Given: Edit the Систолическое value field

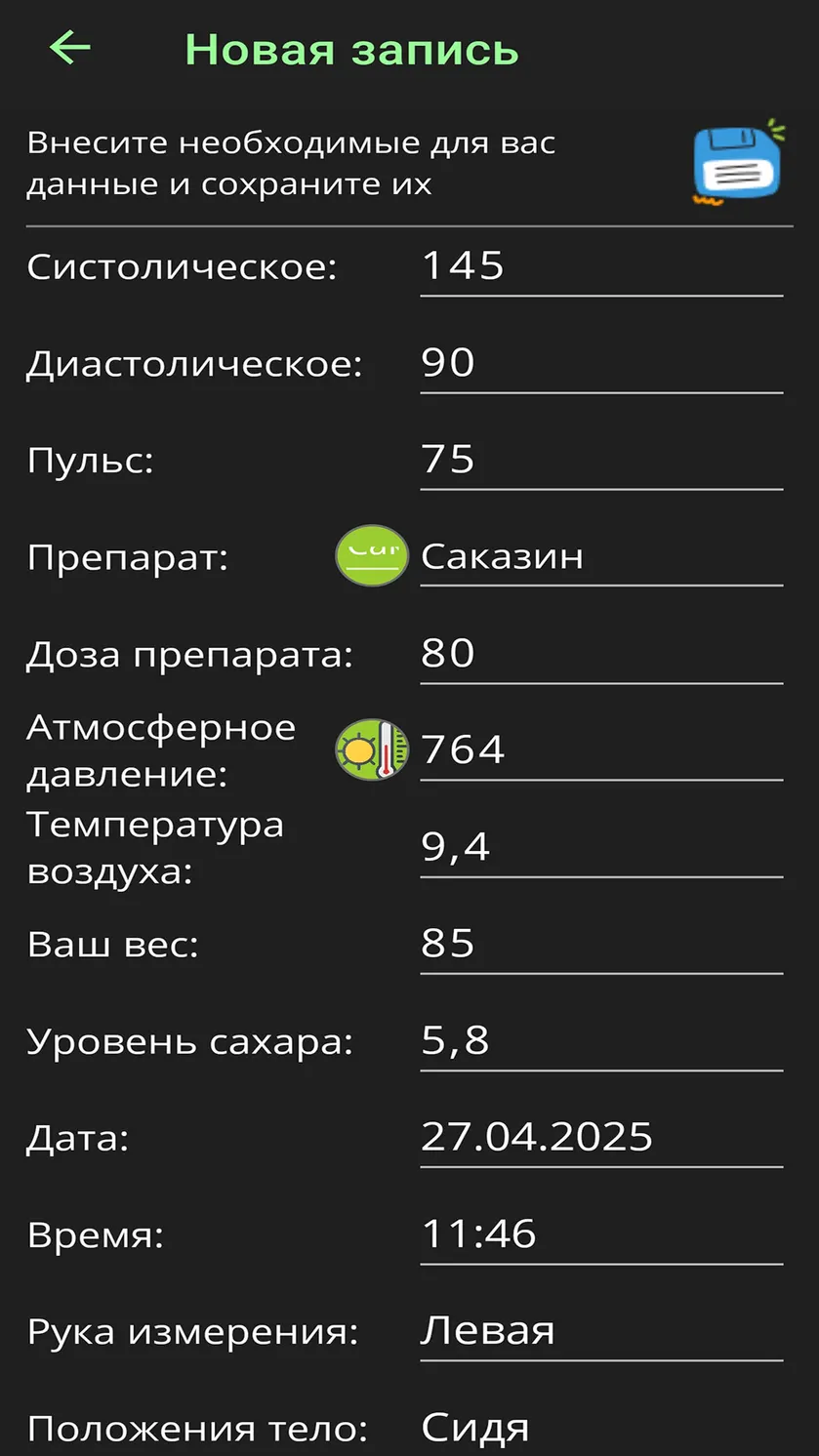Looking at the screenshot, I should 601,266.
